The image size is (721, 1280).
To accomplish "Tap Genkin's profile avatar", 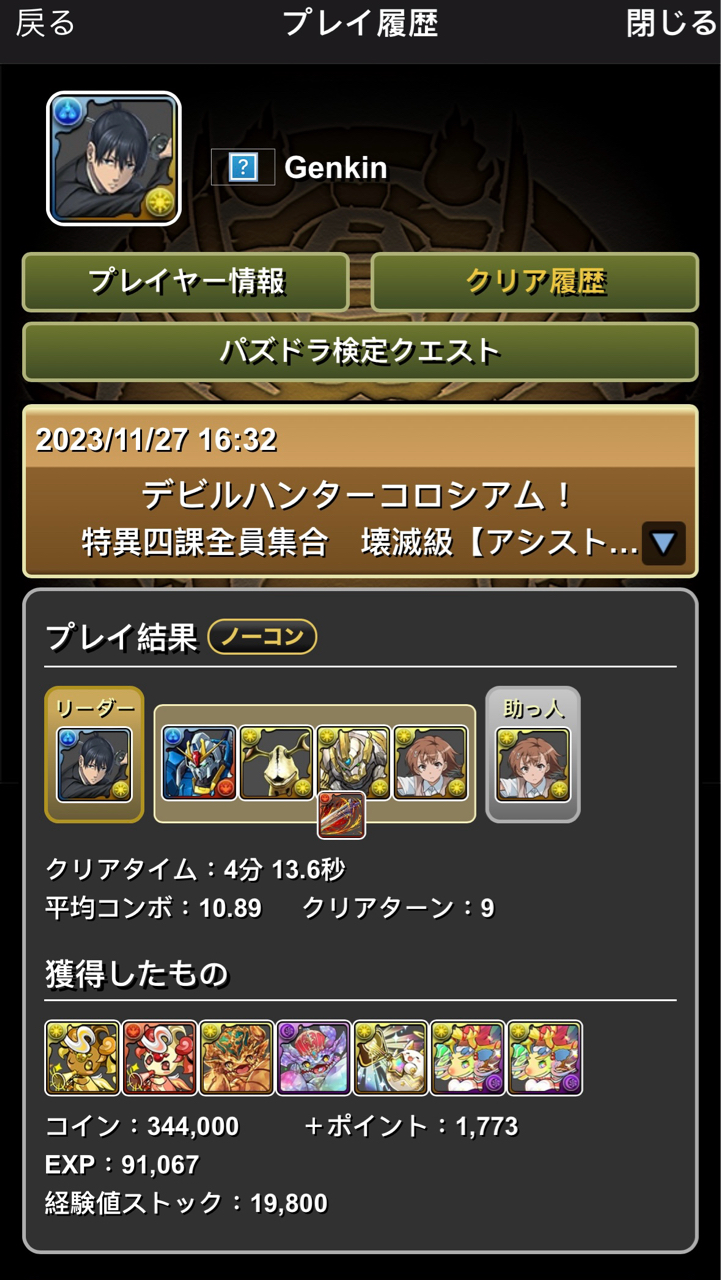I will tap(114, 159).
